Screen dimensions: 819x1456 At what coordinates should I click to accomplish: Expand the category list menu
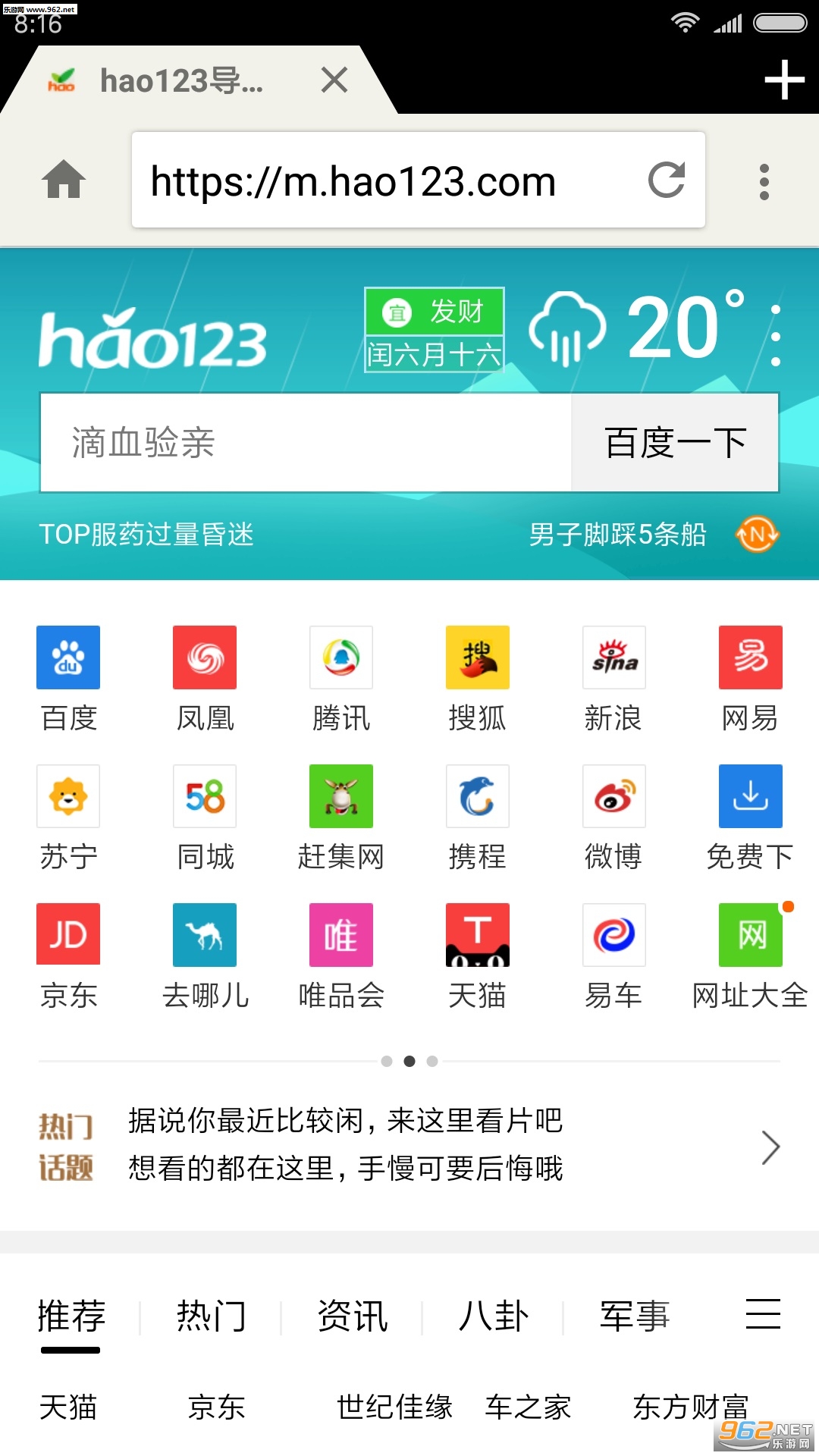[763, 1314]
